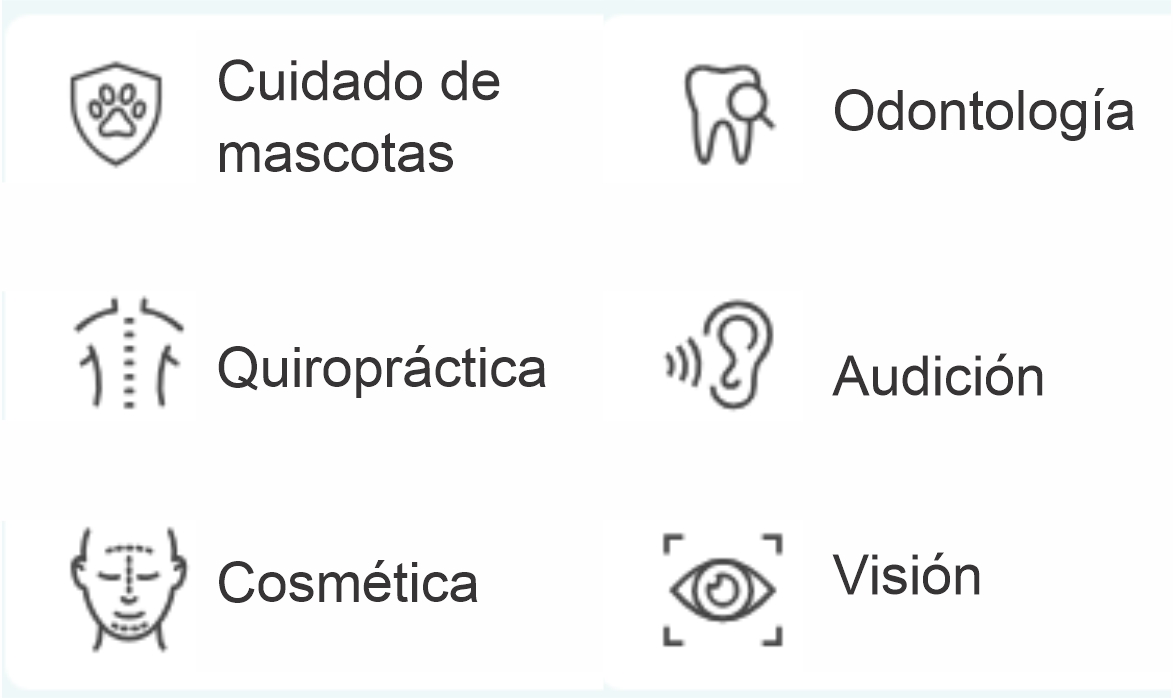1173x698 pixels.
Task: Select the Cosmética category
Action: click(x=347, y=581)
